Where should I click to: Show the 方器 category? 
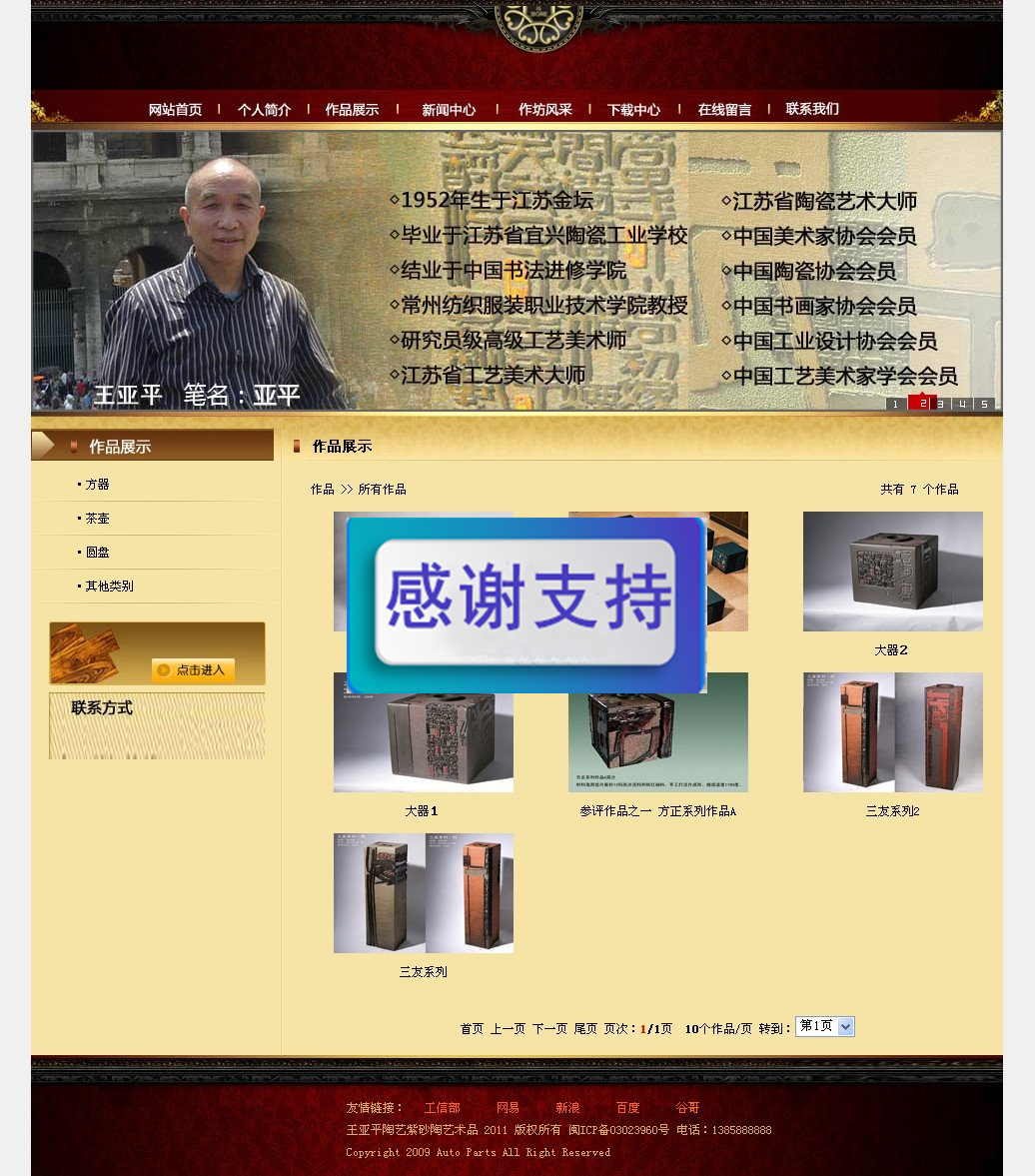pyautogui.click(x=97, y=485)
